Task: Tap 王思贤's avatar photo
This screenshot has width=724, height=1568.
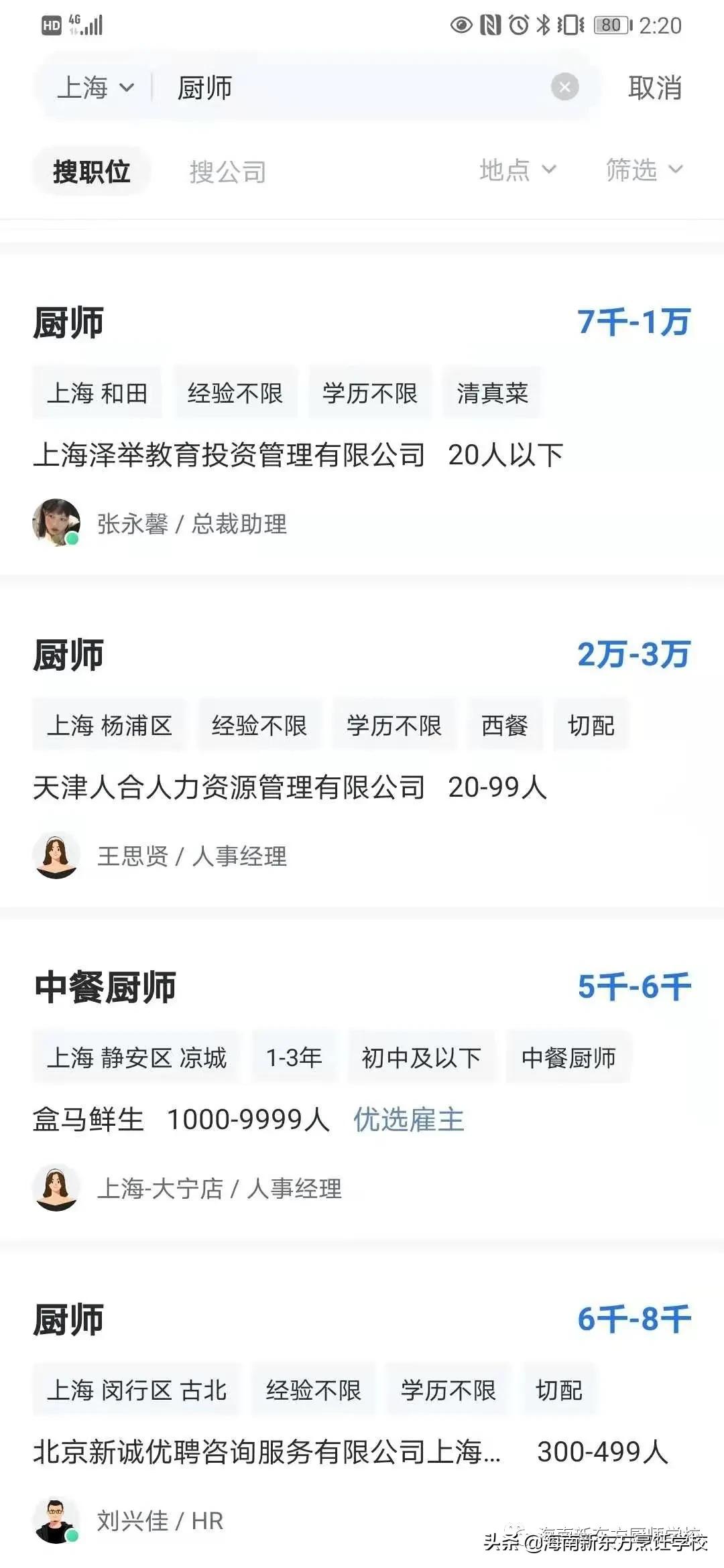Action: click(x=57, y=854)
